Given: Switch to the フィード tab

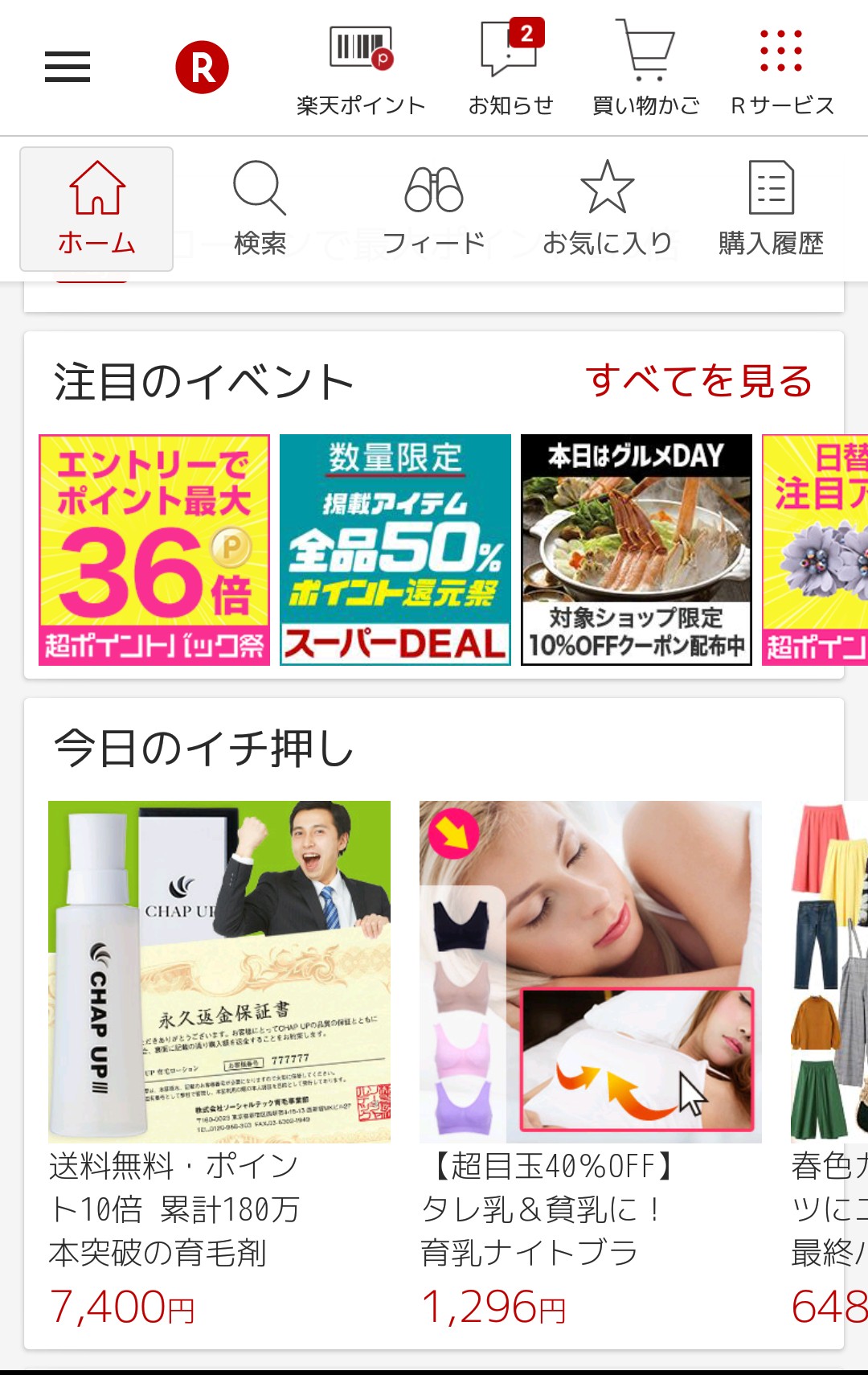Looking at the screenshot, I should click(434, 209).
